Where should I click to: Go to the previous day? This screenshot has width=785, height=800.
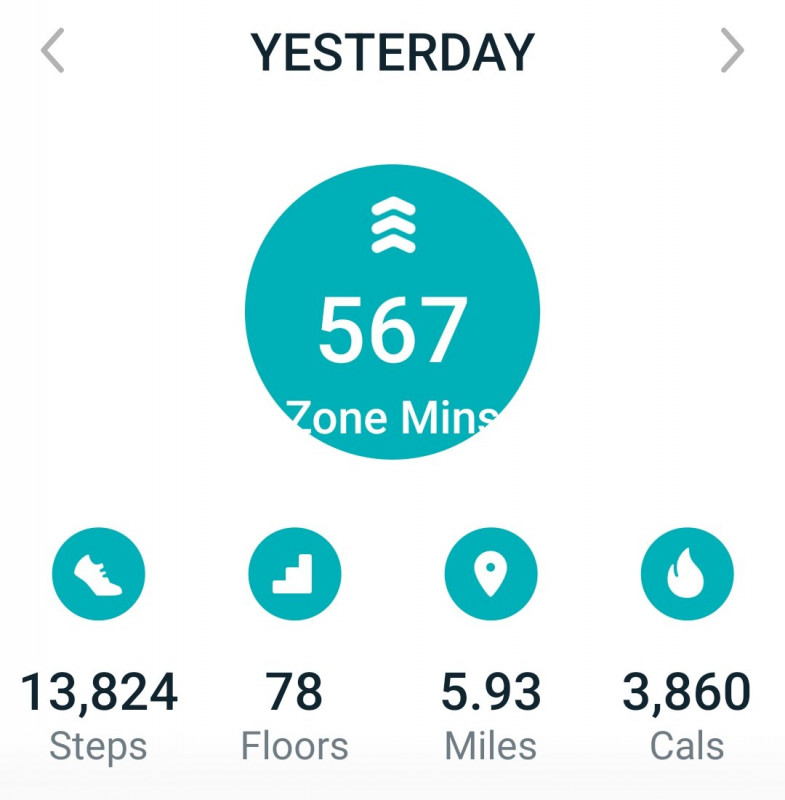(52, 52)
